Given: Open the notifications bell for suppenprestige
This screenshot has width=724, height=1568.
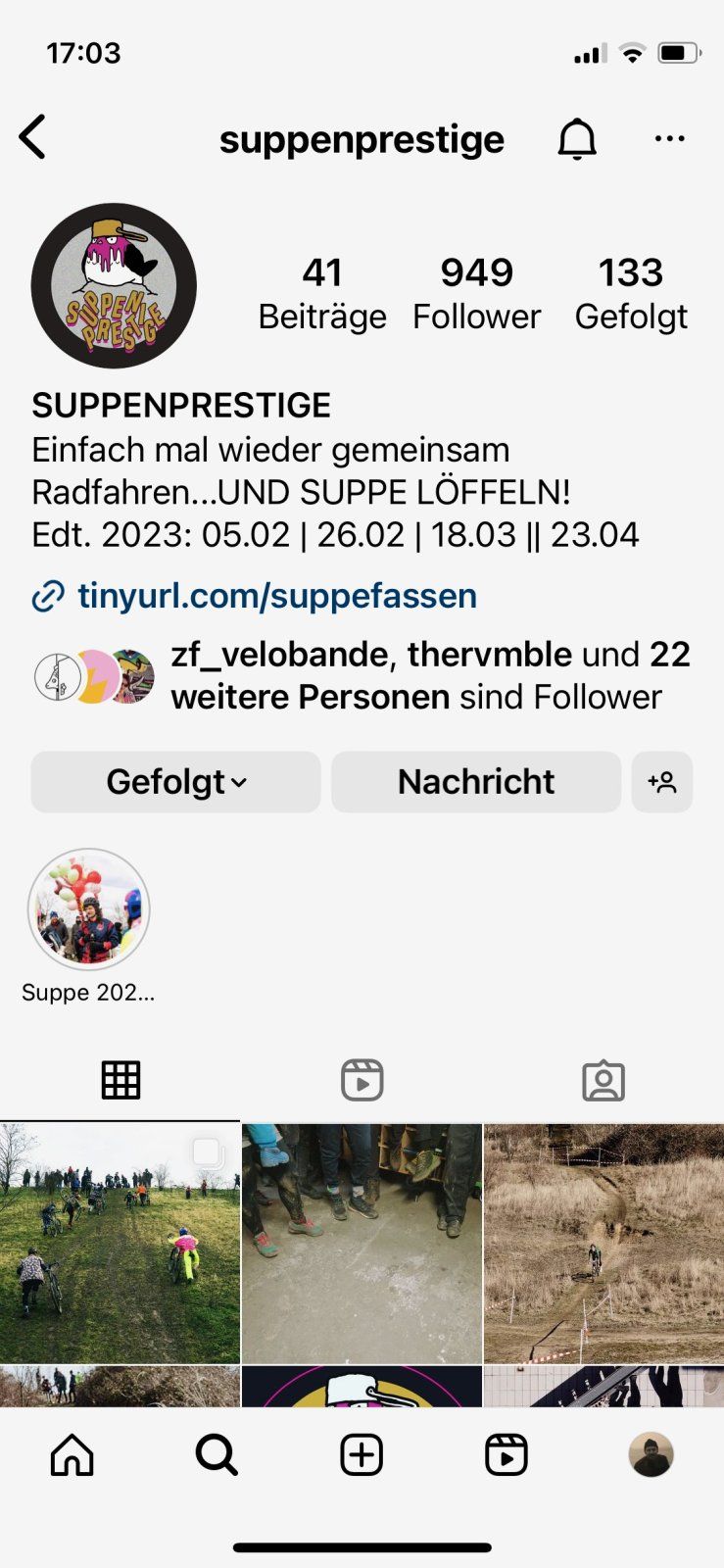Looking at the screenshot, I should point(577,138).
